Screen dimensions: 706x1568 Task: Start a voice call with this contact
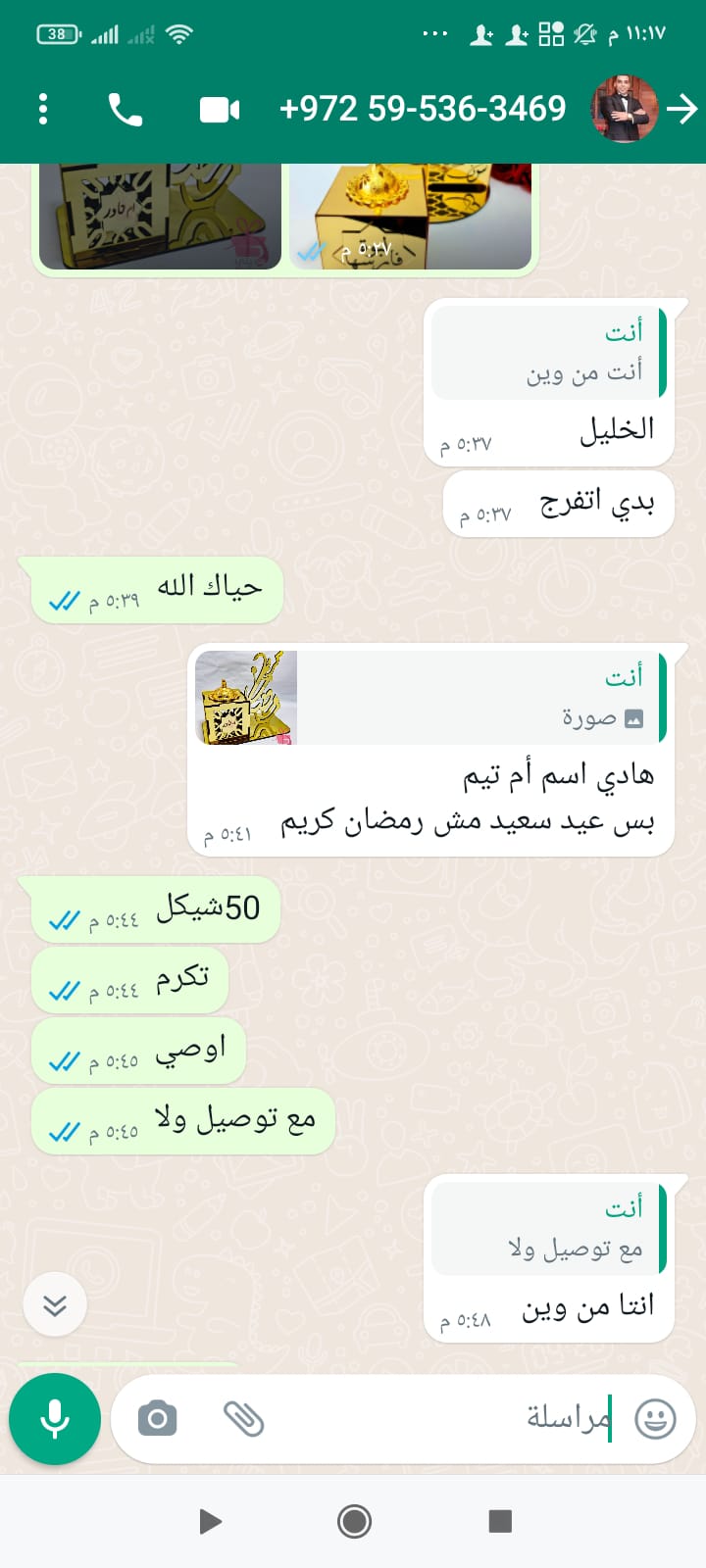point(125,109)
